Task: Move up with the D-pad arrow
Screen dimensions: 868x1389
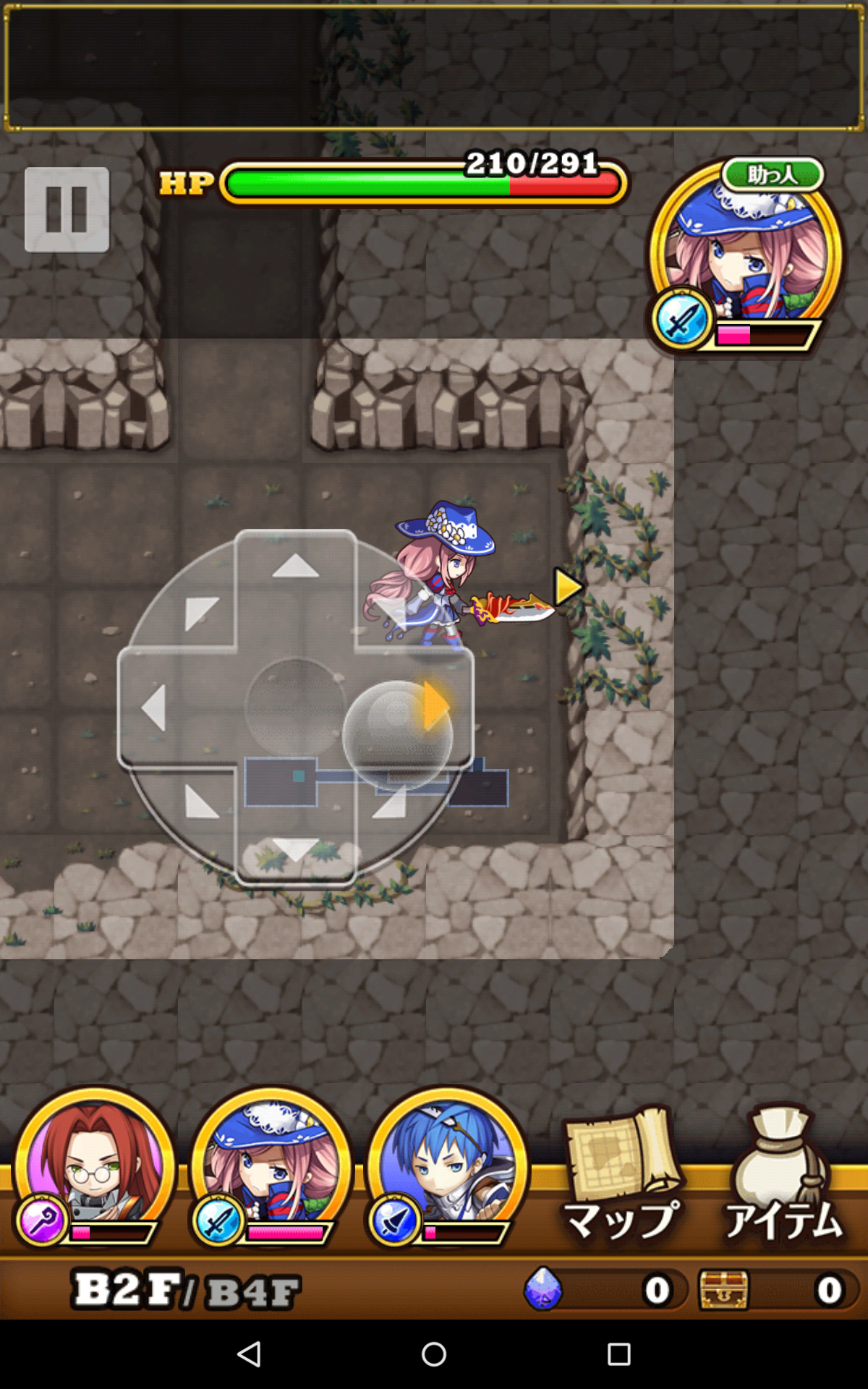Action: [x=295, y=566]
